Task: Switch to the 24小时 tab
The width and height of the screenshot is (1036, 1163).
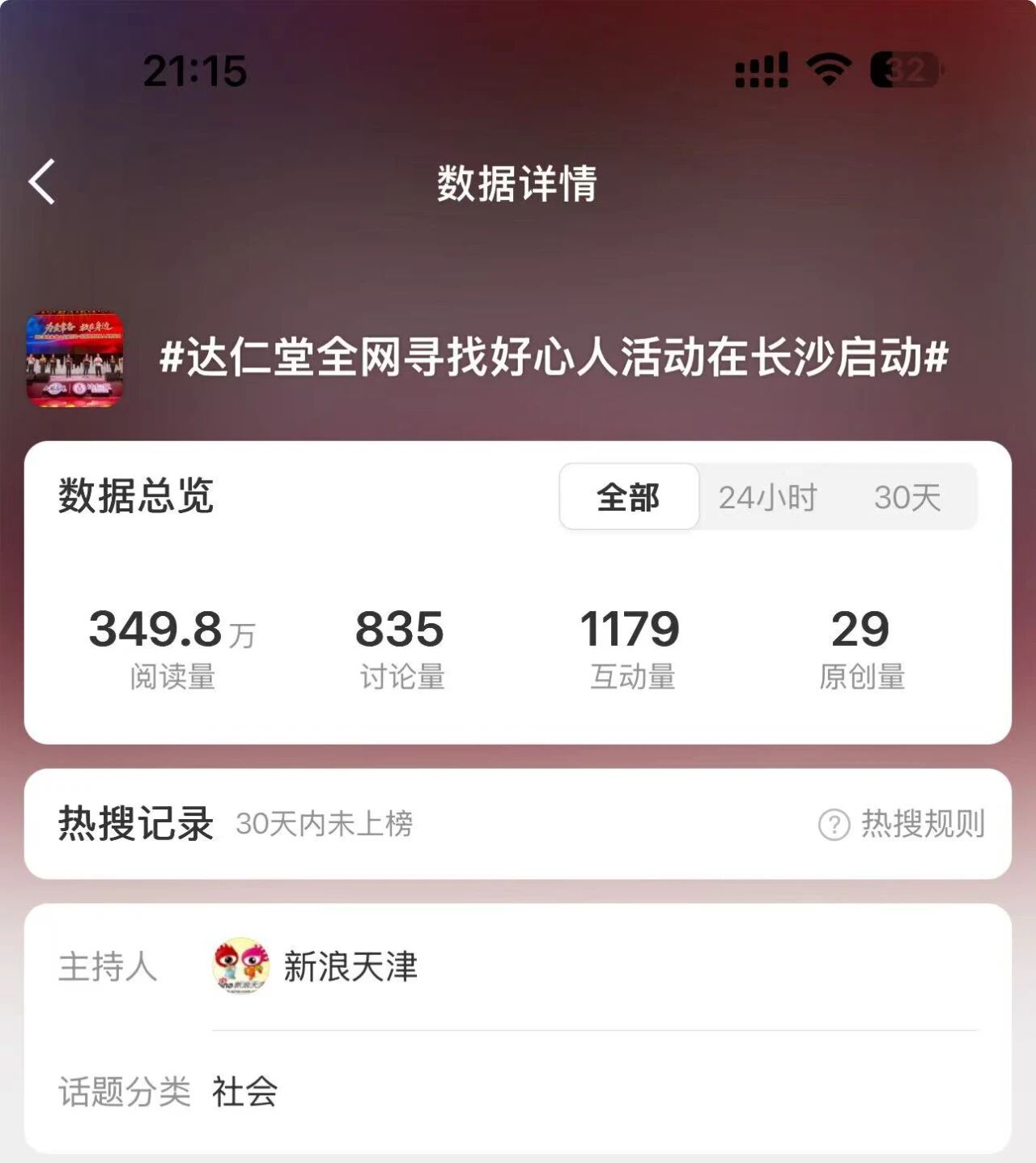Action: [x=767, y=497]
